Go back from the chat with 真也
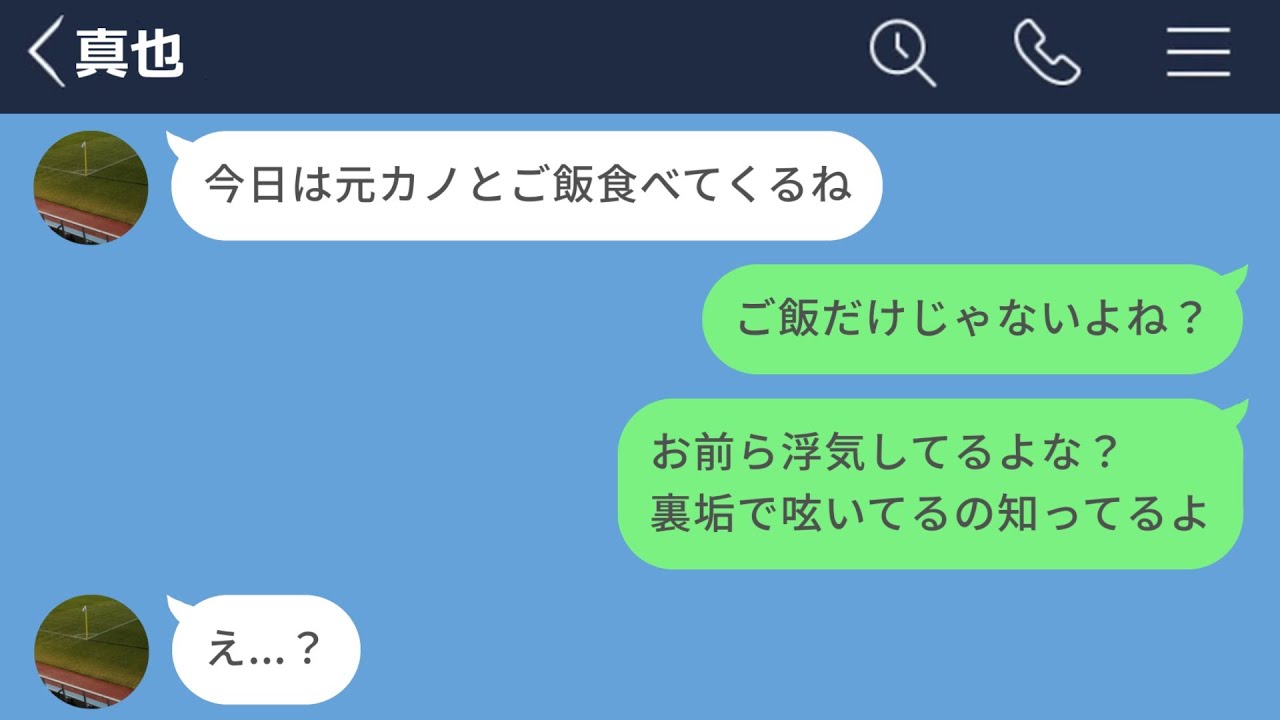 point(46,52)
